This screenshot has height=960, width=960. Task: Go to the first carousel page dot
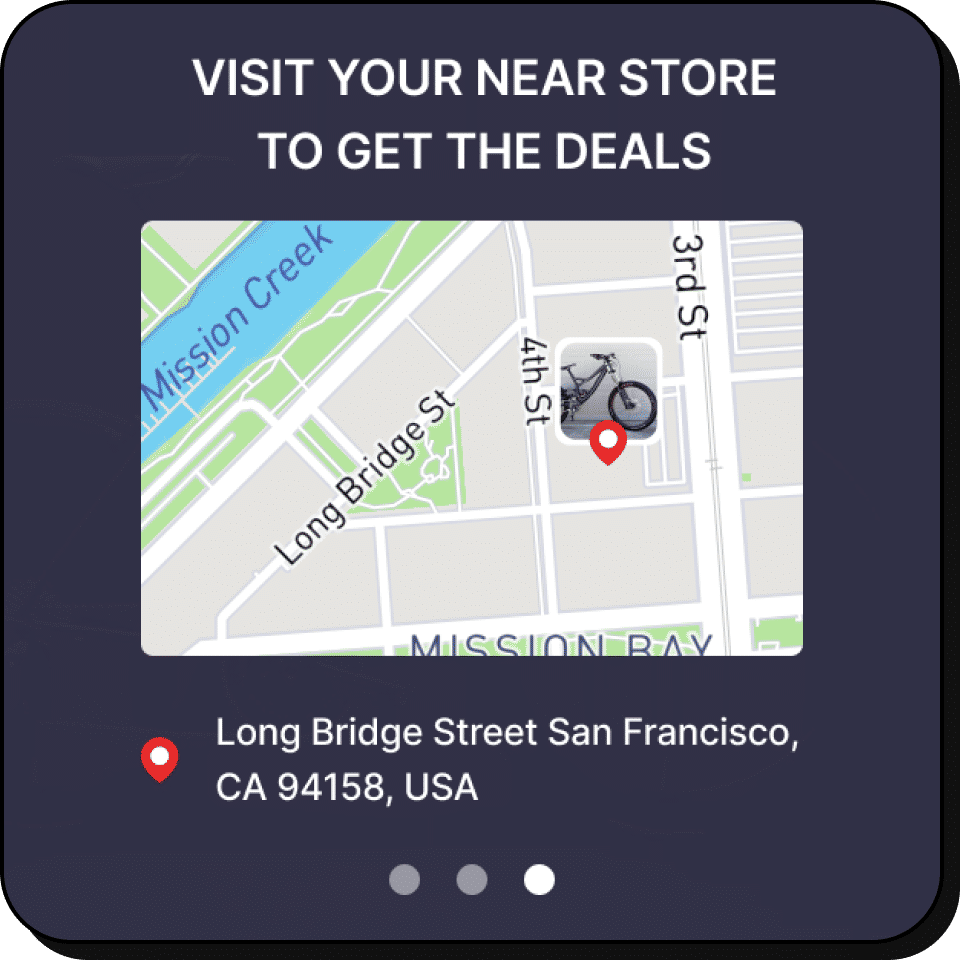coord(404,880)
